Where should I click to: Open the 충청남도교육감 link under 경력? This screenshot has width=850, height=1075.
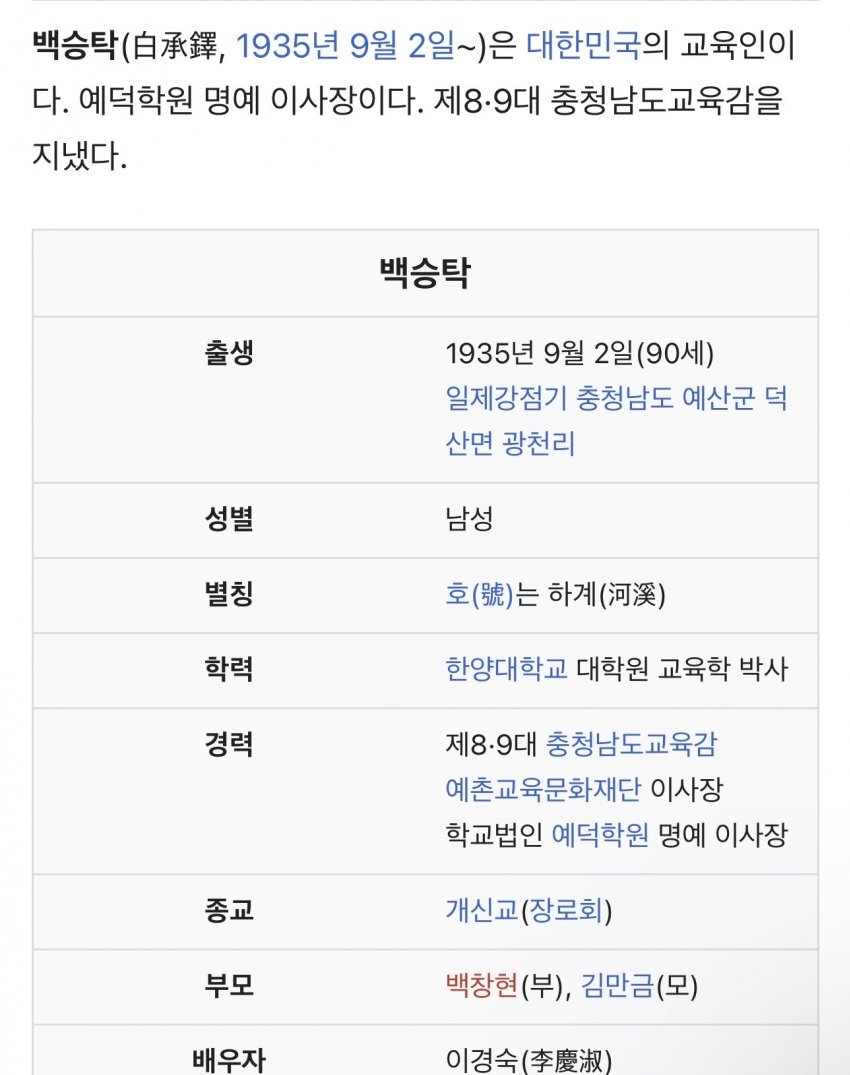click(x=631, y=744)
